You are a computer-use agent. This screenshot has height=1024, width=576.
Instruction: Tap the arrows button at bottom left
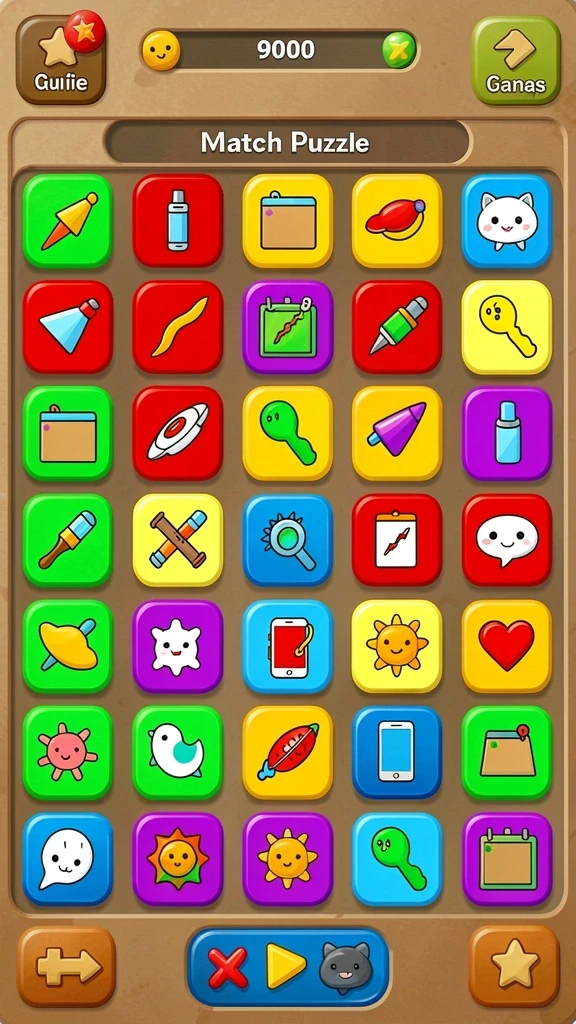pyautogui.click(x=67, y=967)
